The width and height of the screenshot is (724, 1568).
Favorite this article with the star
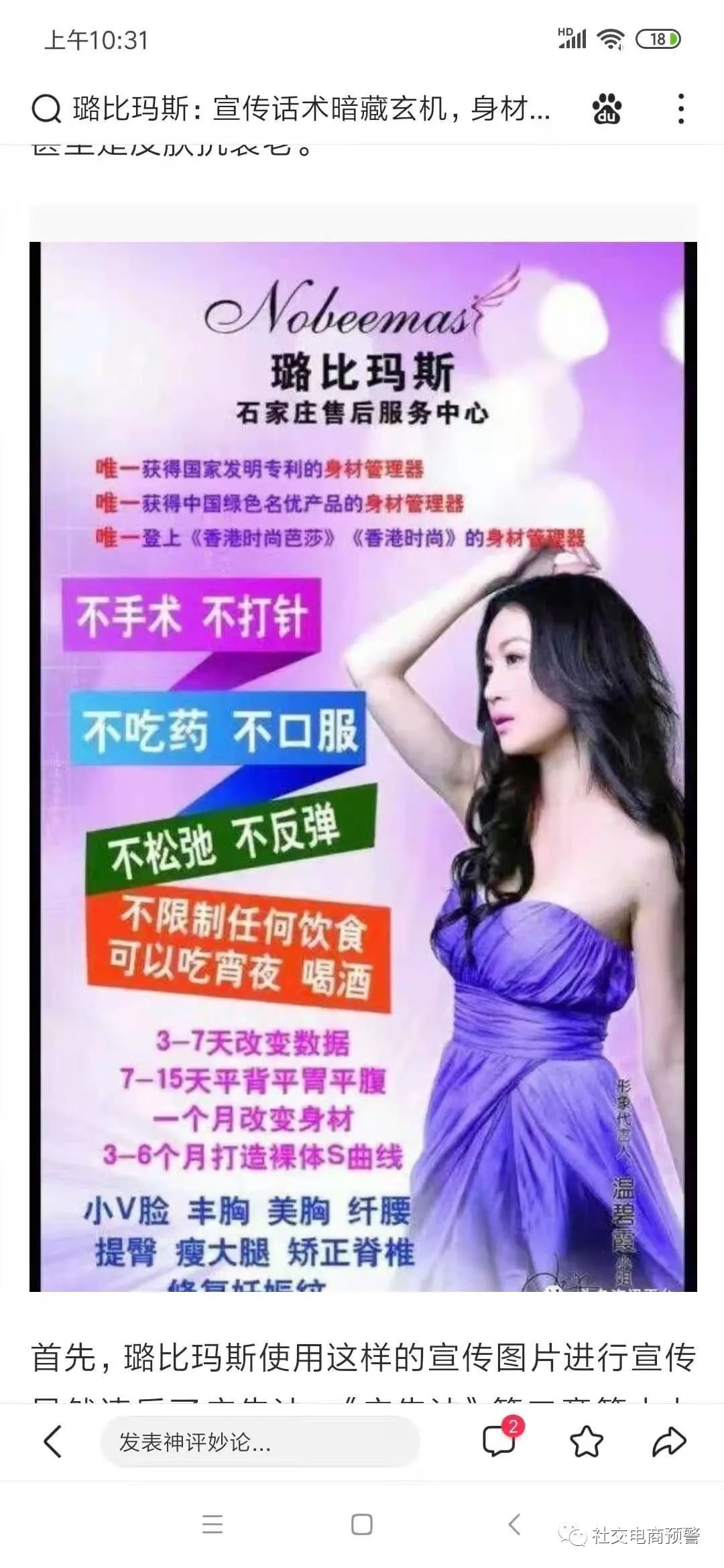point(587,1441)
